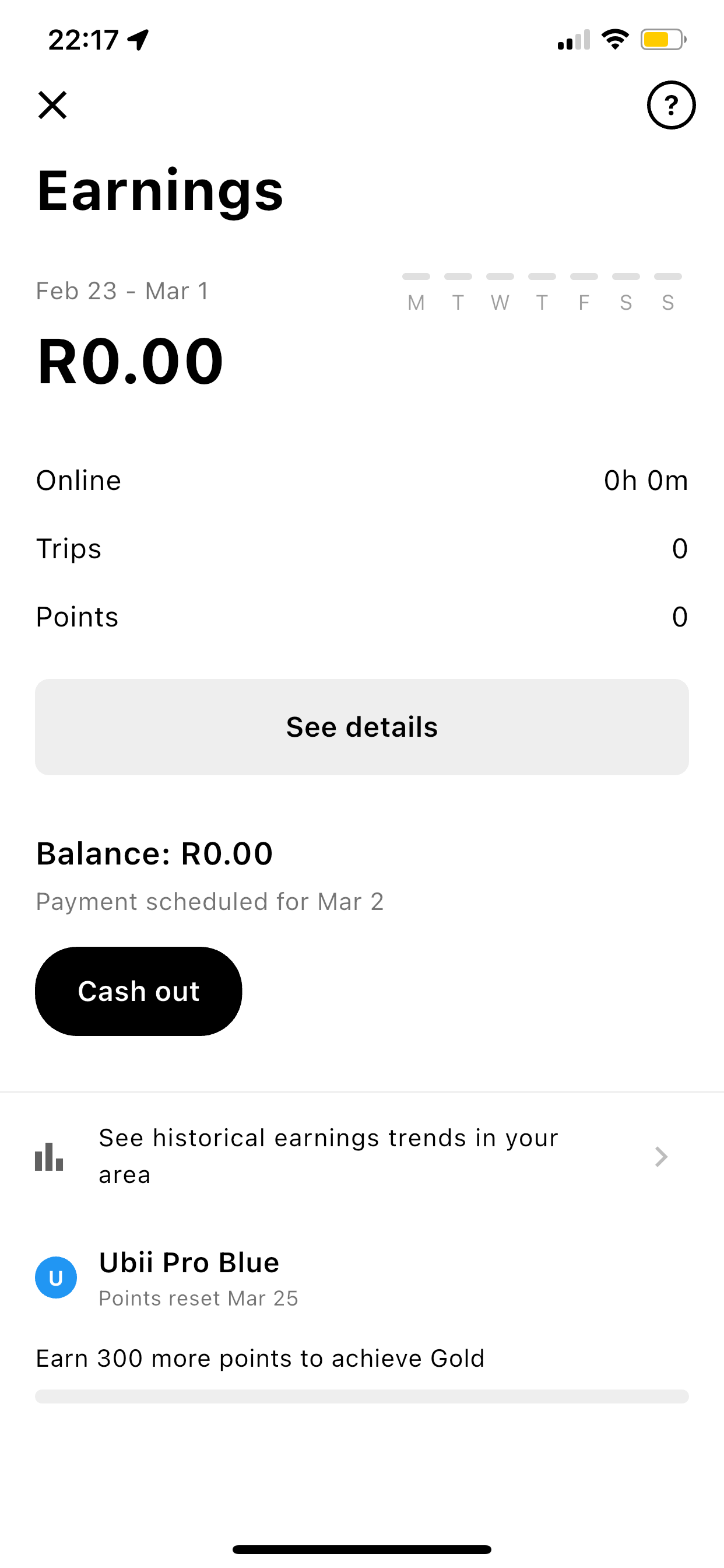This screenshot has width=724, height=1568.
Task: Click the Online hours row
Action: pyautogui.click(x=362, y=480)
